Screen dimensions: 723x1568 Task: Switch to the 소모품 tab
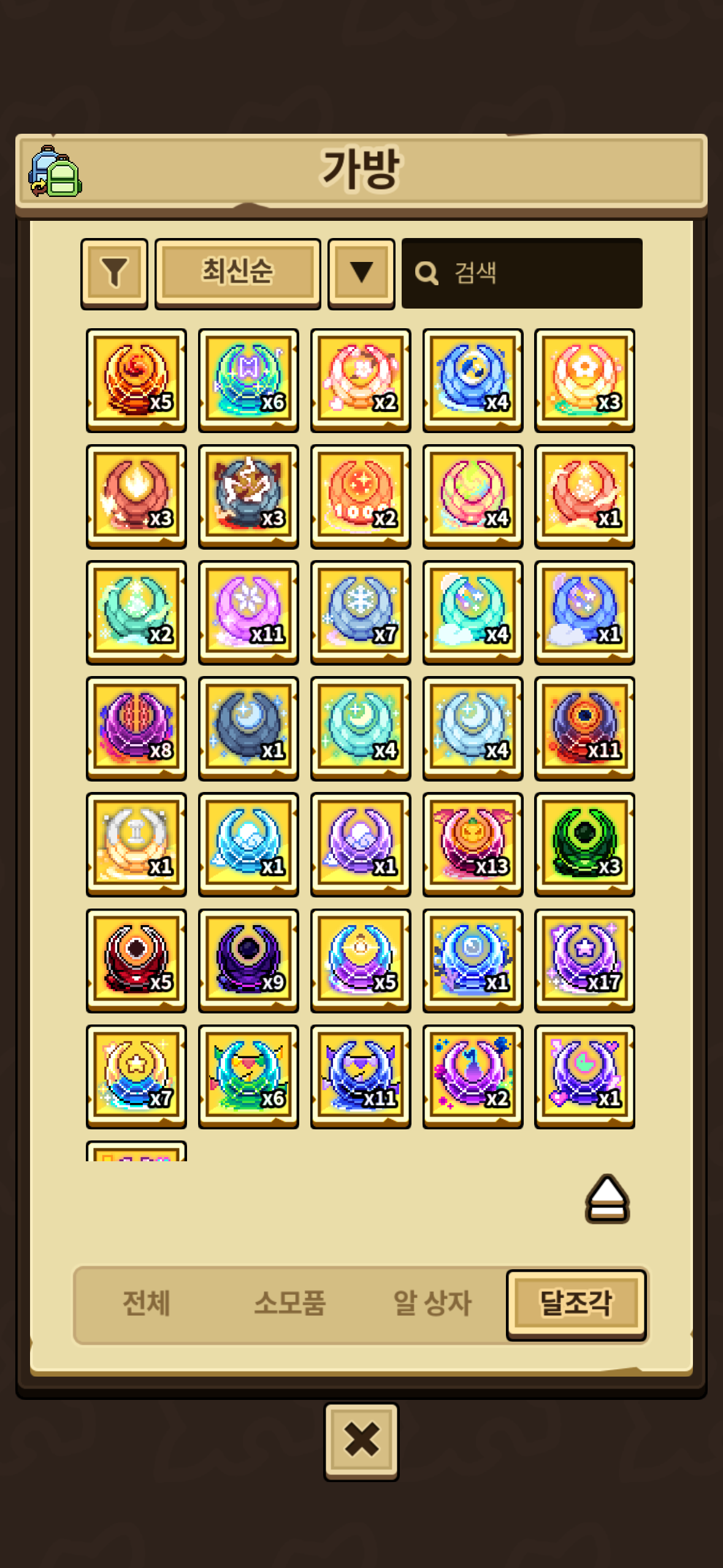click(x=289, y=1304)
